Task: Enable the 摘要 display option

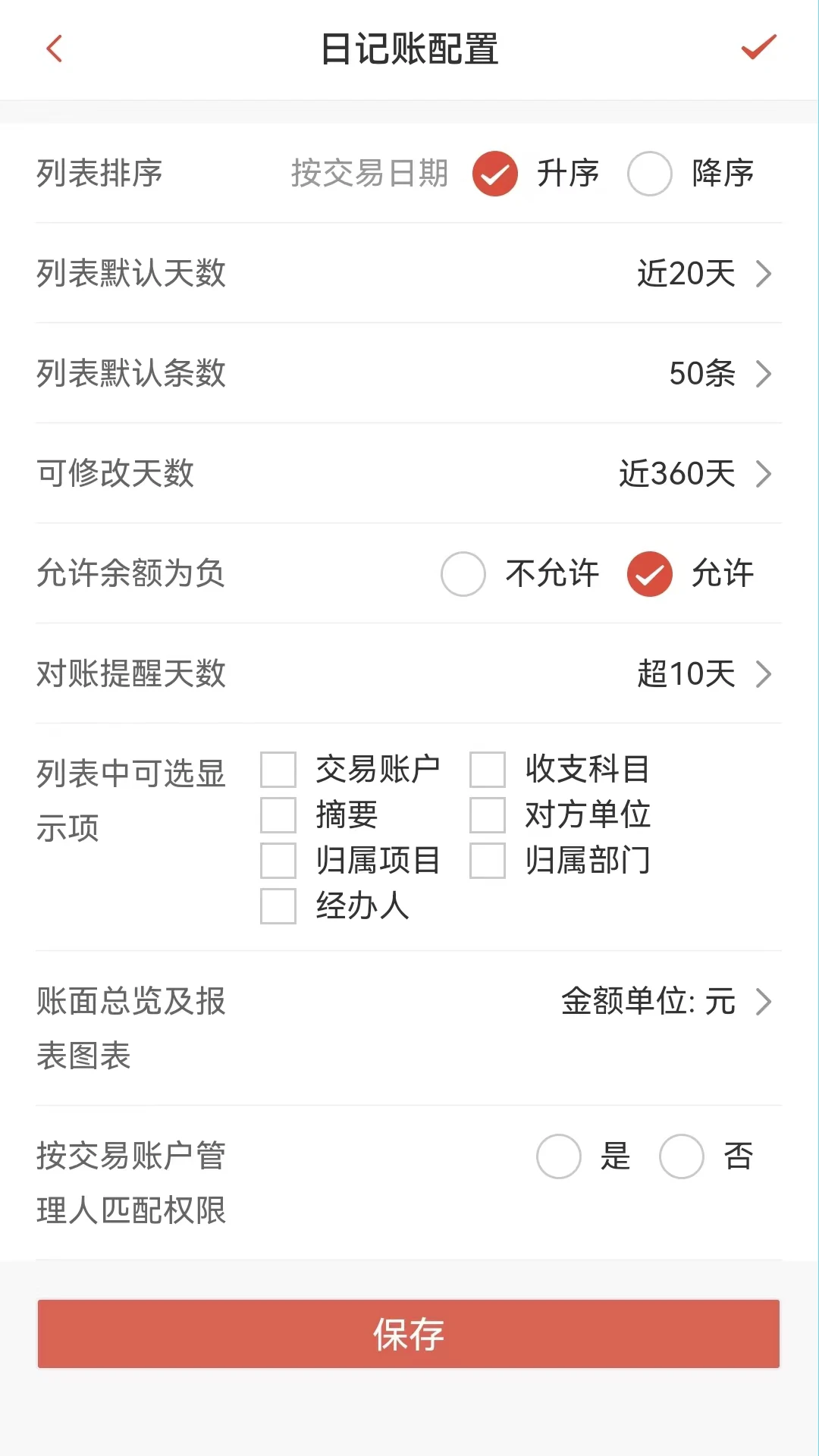Action: pos(278,815)
